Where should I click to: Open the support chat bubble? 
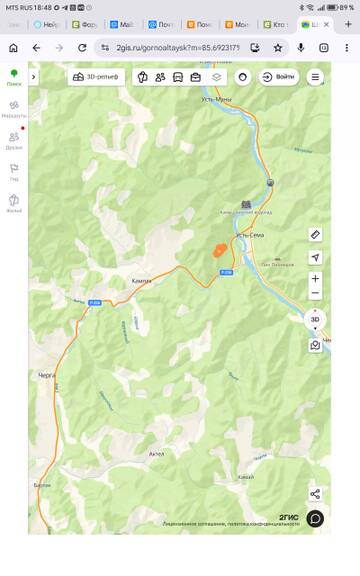pyautogui.click(x=315, y=519)
